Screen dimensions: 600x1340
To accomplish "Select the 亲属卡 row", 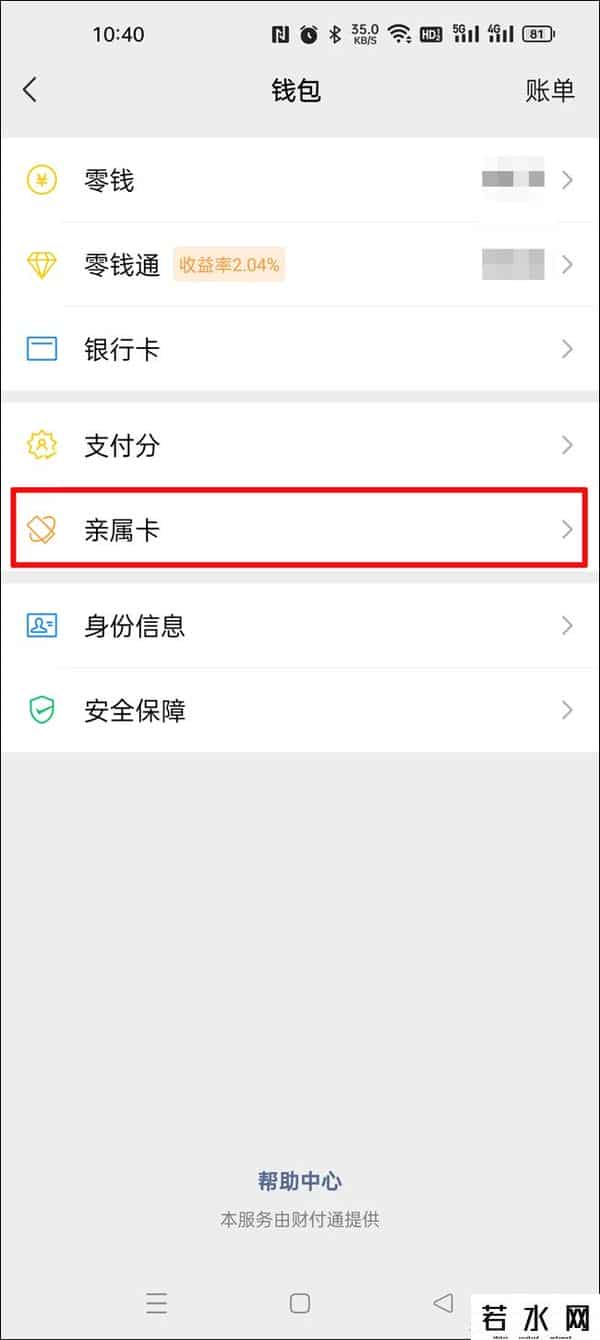I will pyautogui.click(x=300, y=530).
